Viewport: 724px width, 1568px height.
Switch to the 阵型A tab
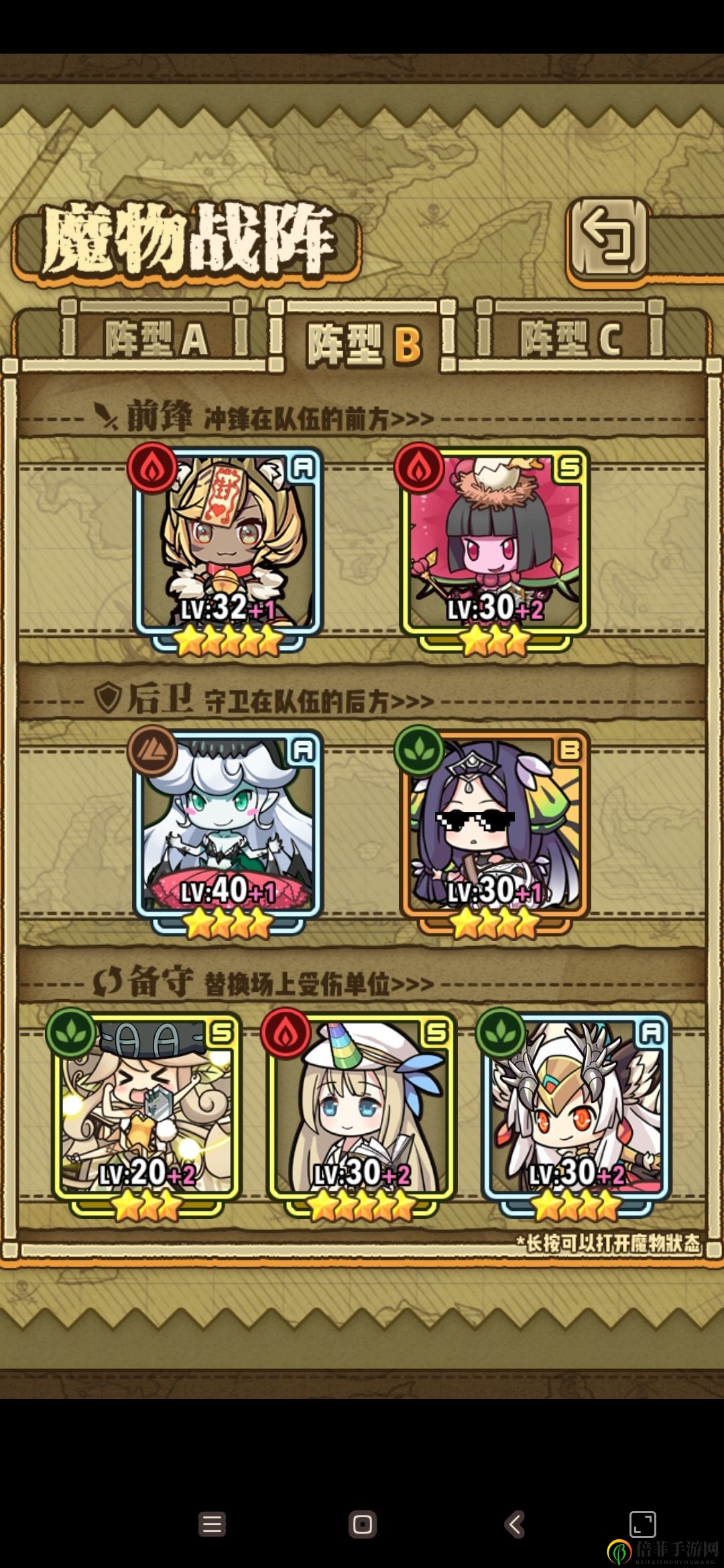tap(157, 337)
